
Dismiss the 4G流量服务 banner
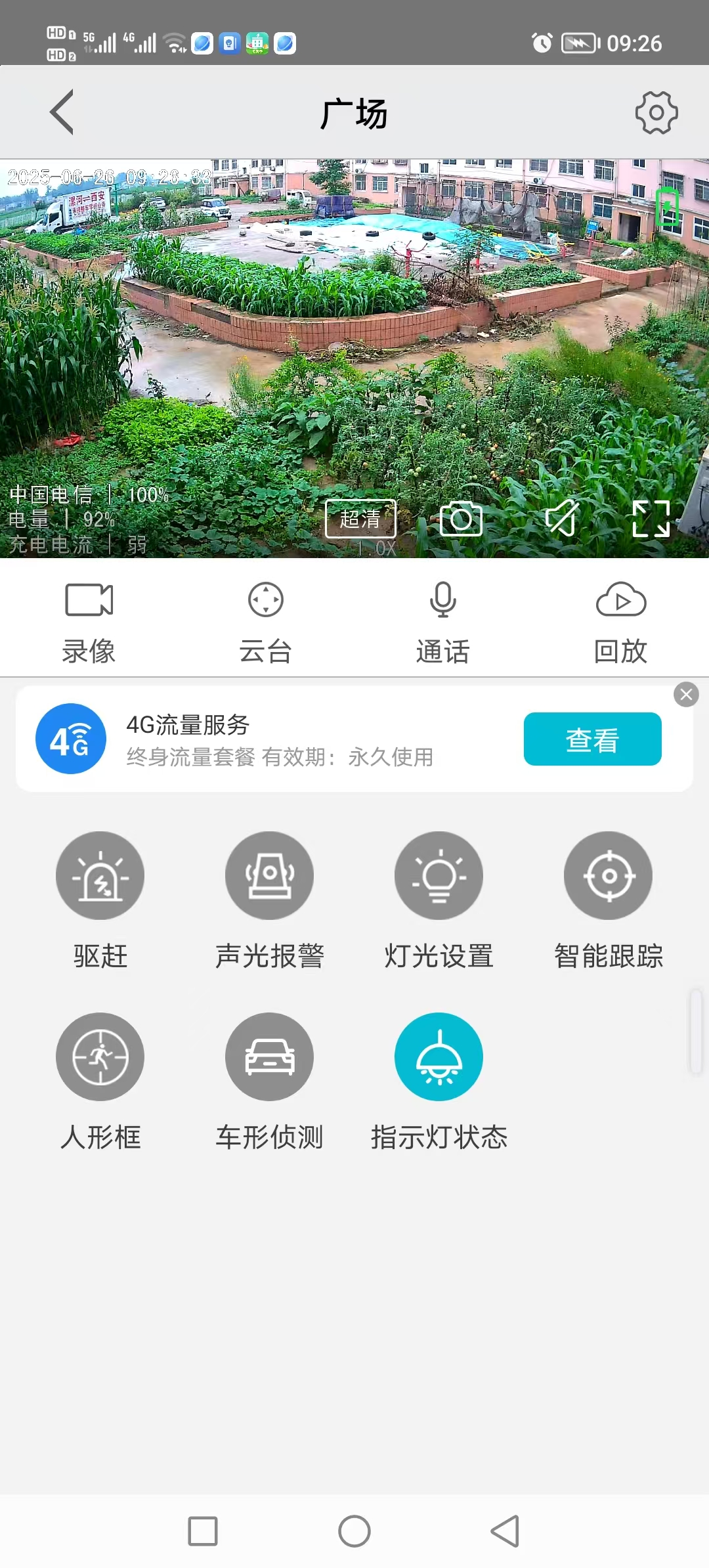[686, 695]
